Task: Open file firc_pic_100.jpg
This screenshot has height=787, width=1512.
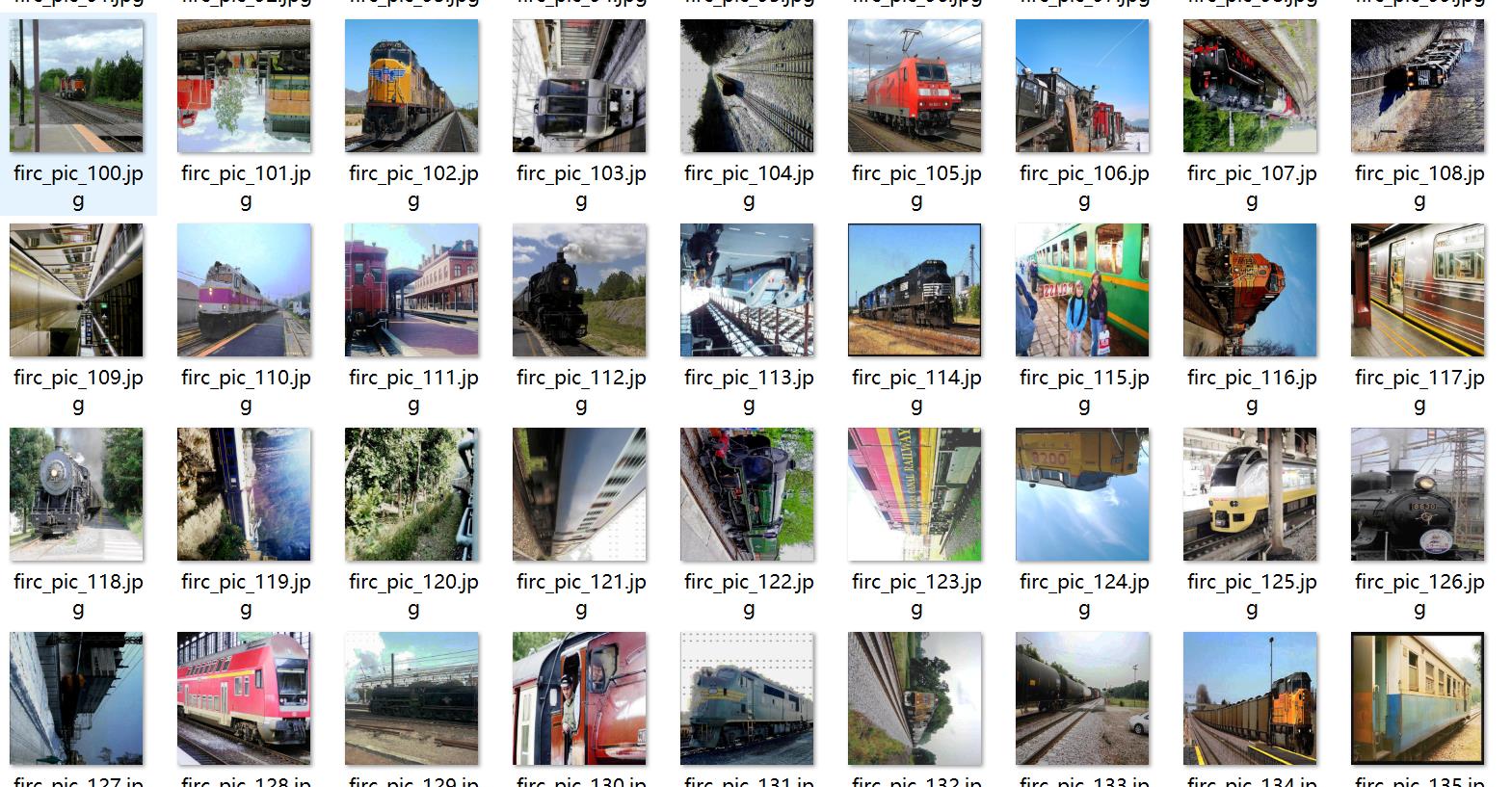Action: [x=76, y=87]
